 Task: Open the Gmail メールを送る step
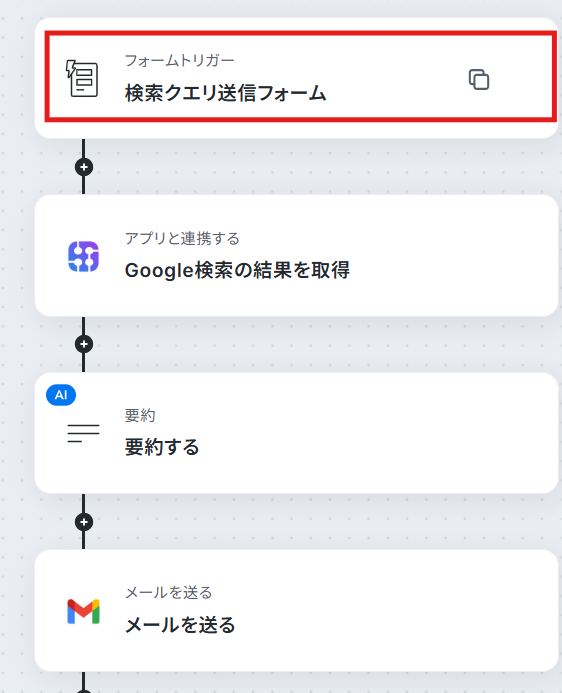point(296,611)
